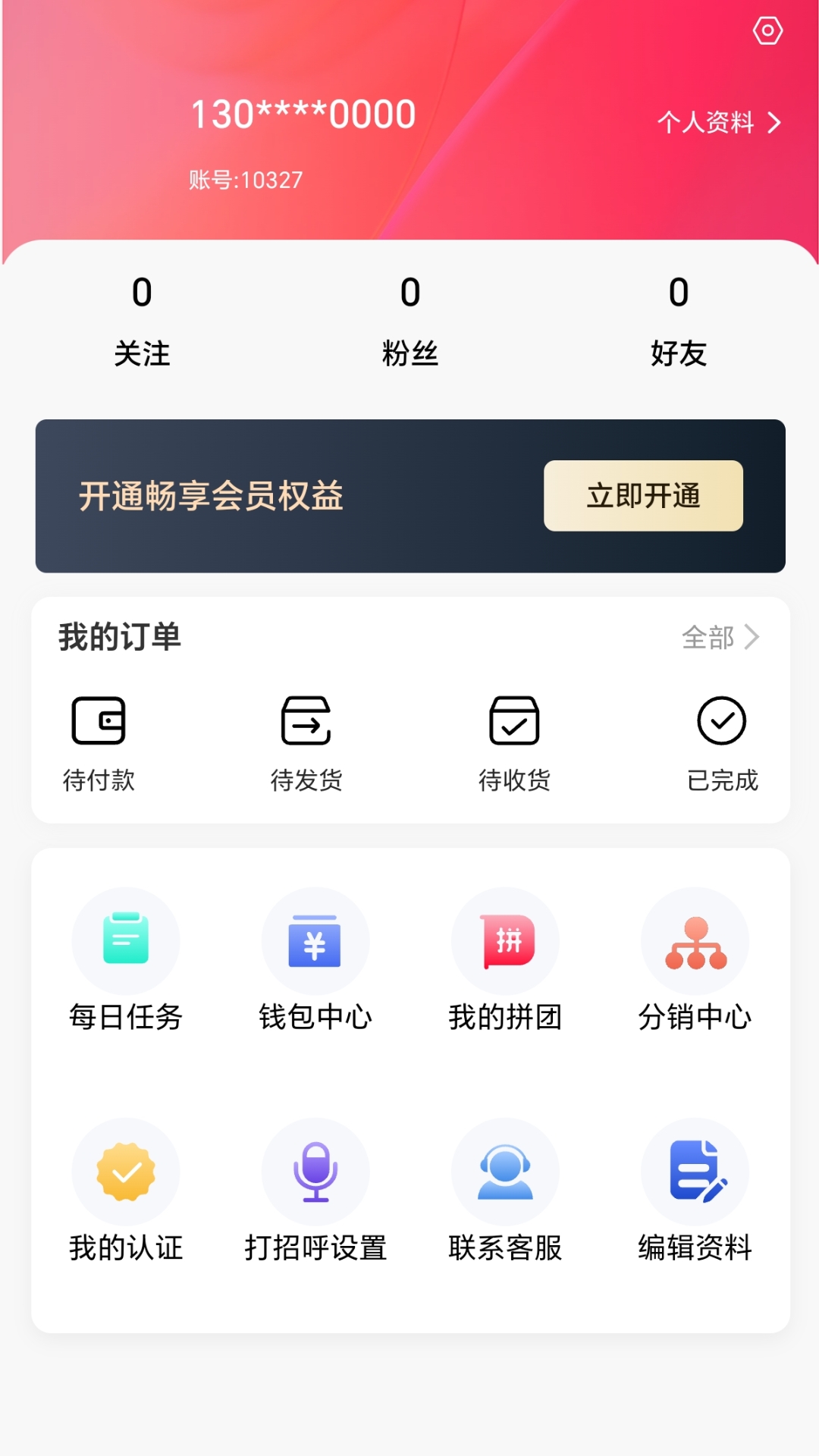Open the 待收货 (to be received) orders icon
This screenshot has height=1456, width=819.
(514, 722)
